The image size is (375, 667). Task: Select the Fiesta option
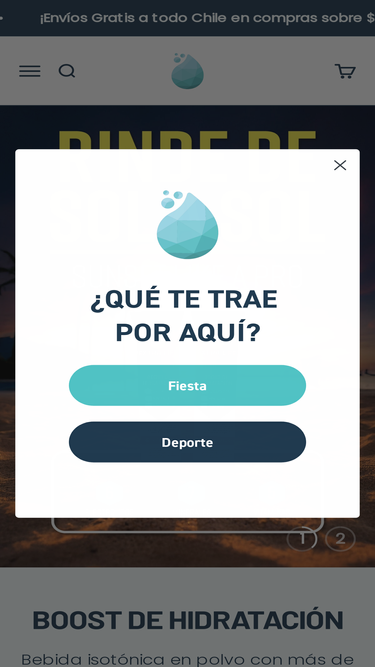click(x=187, y=385)
